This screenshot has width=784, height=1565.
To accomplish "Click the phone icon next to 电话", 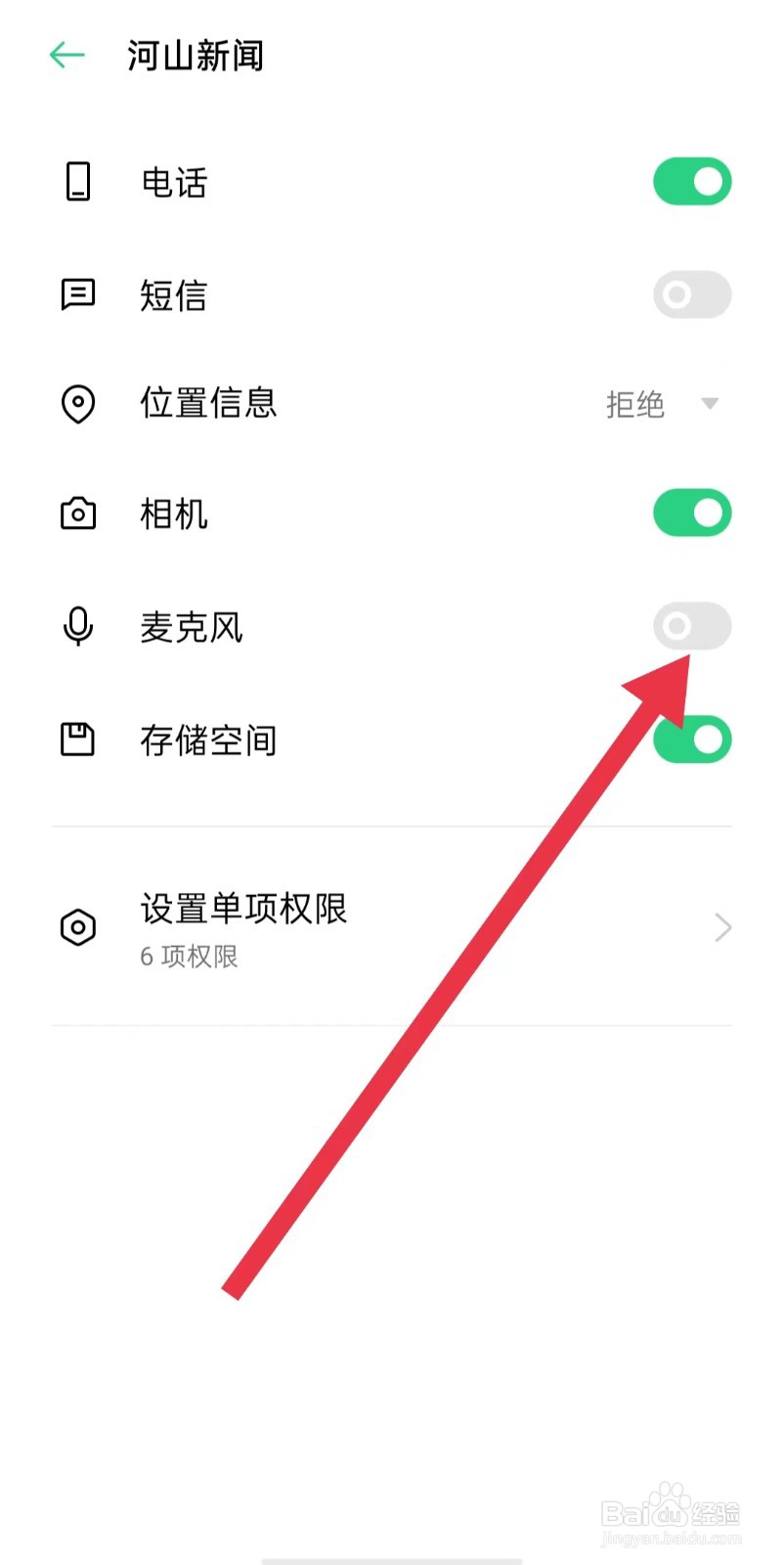I will tap(79, 182).
